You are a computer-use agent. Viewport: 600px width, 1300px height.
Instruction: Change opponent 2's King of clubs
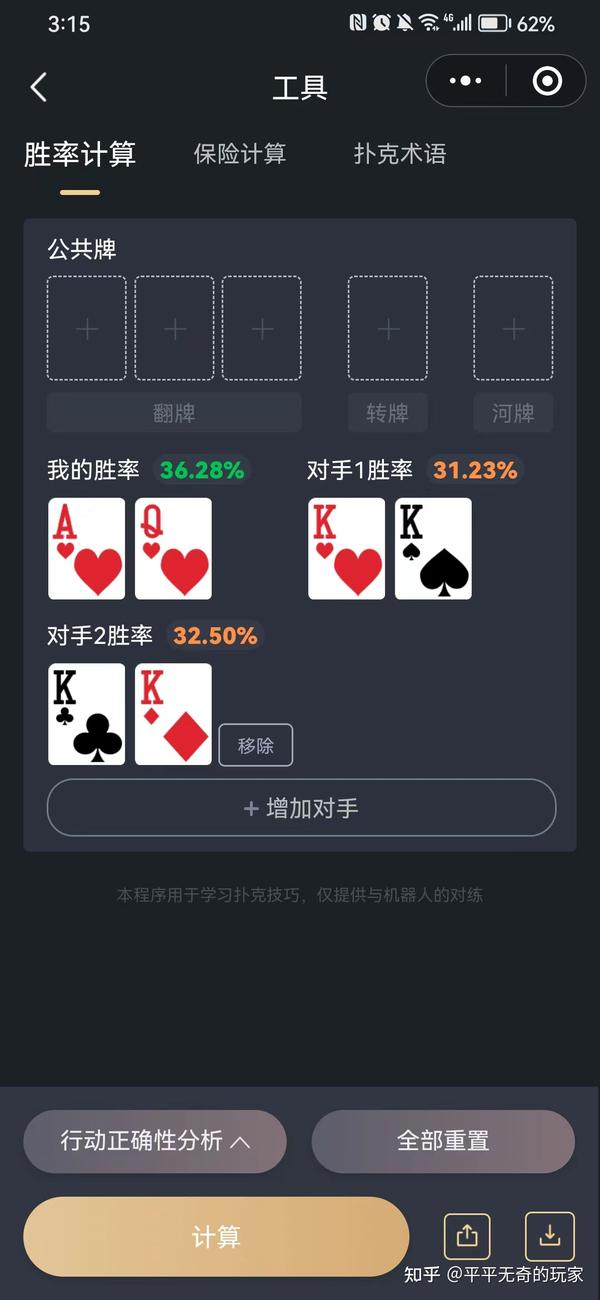(87, 714)
